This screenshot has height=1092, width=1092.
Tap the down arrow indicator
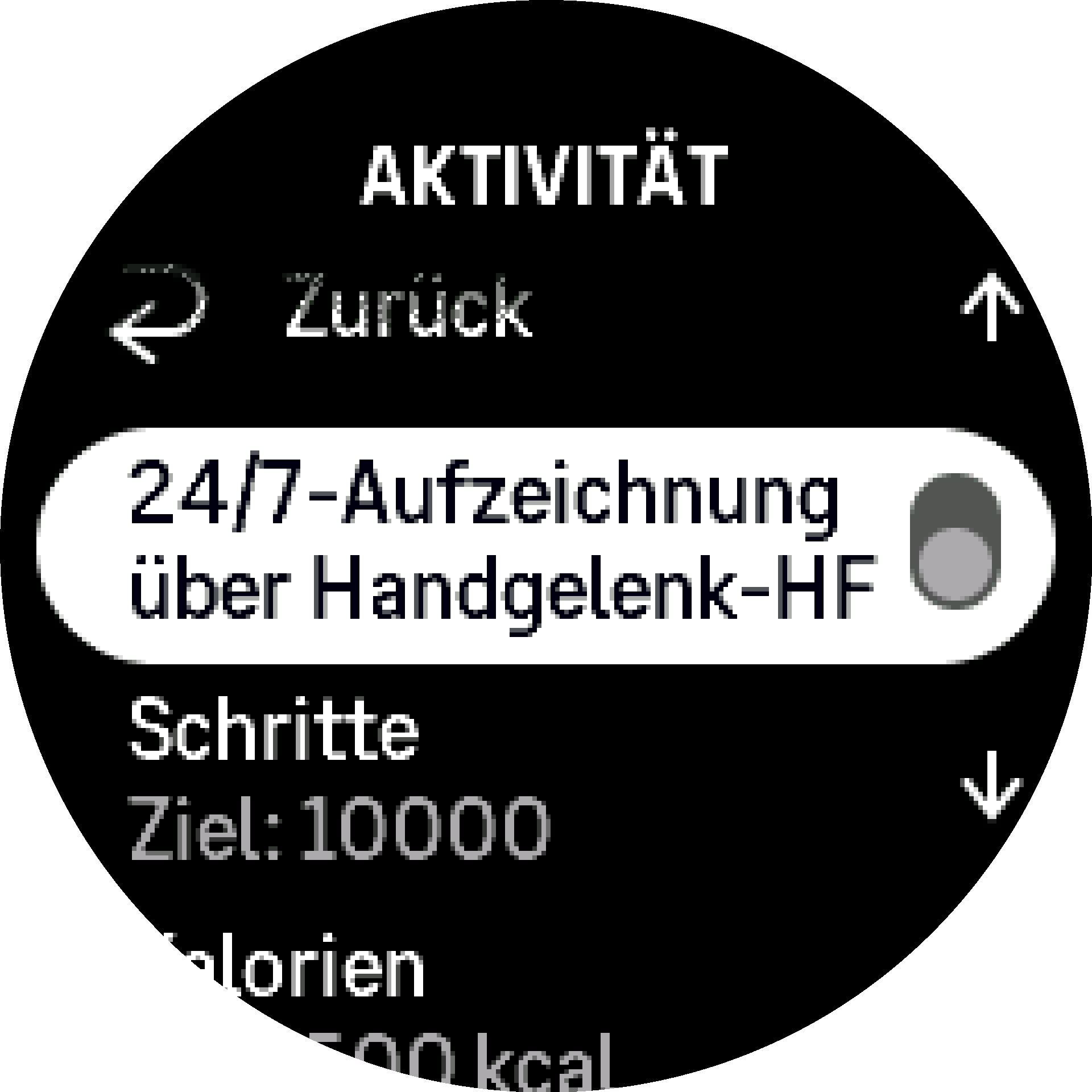(x=991, y=785)
